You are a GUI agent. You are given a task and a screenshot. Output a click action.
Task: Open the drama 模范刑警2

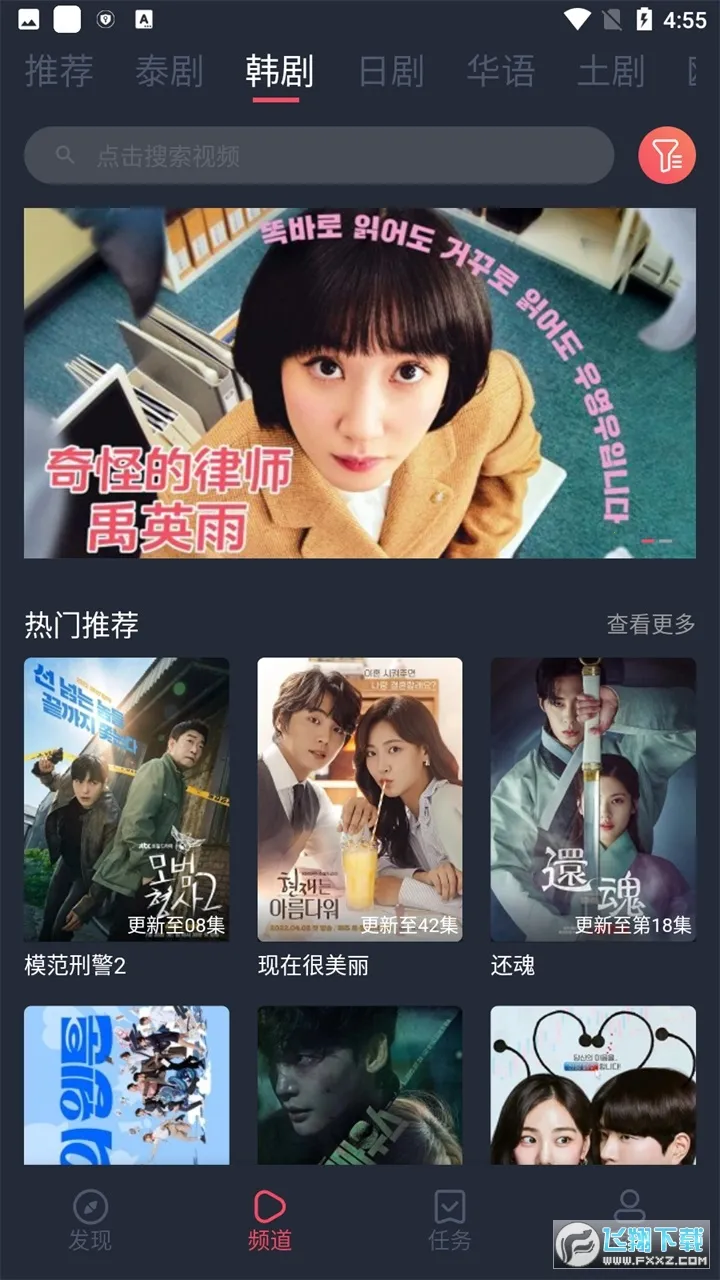pyautogui.click(x=126, y=800)
